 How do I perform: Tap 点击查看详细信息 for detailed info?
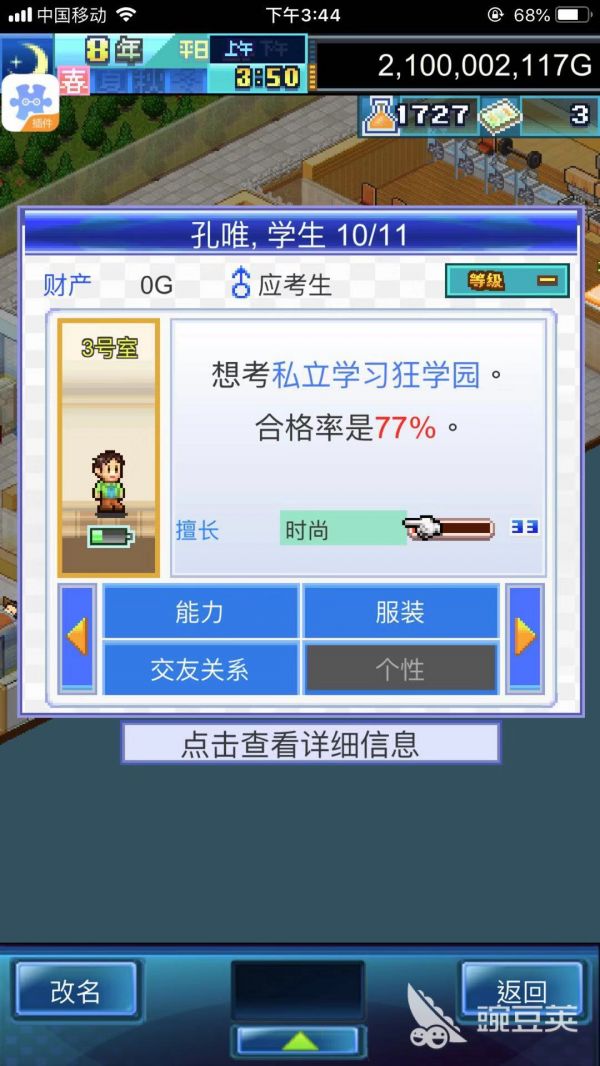310,743
